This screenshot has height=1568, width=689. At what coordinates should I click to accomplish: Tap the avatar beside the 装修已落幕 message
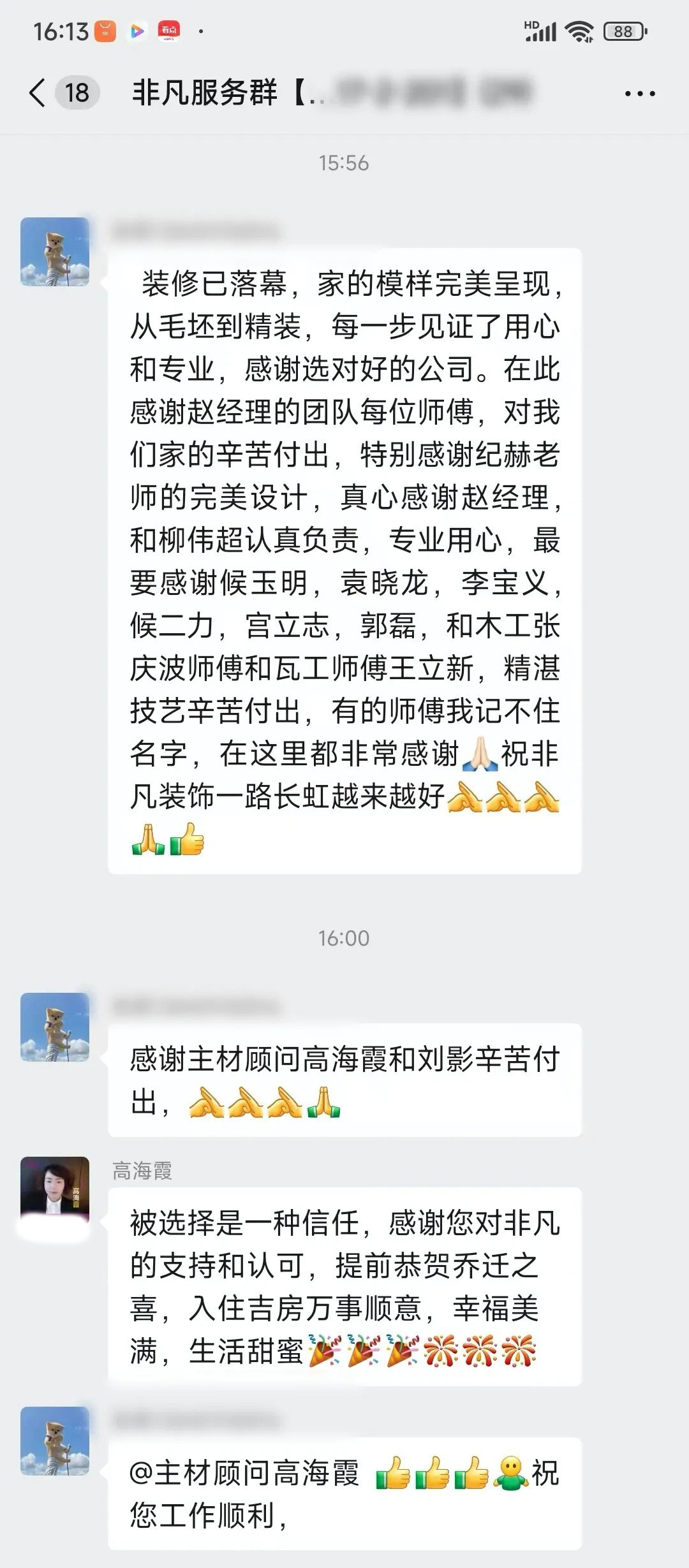(55, 252)
